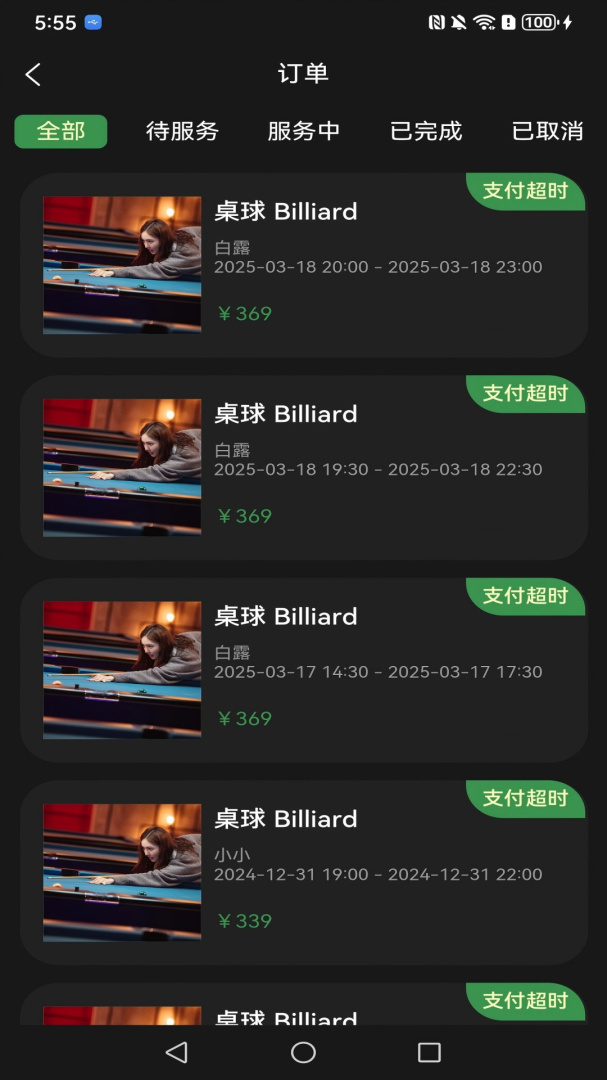Switch to the 服务中 tab

point(304,131)
